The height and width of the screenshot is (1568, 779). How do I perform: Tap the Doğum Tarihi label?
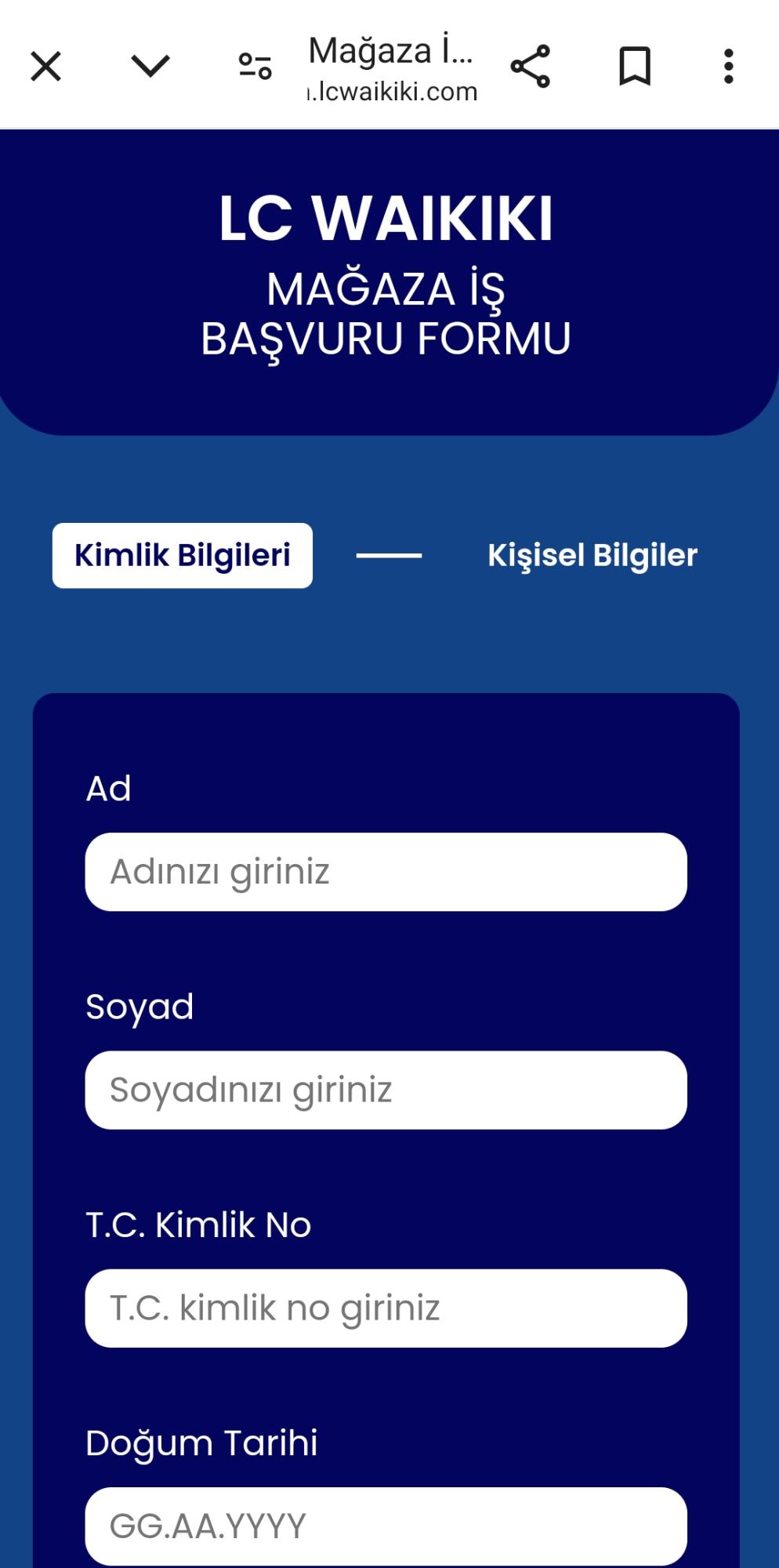[202, 1443]
